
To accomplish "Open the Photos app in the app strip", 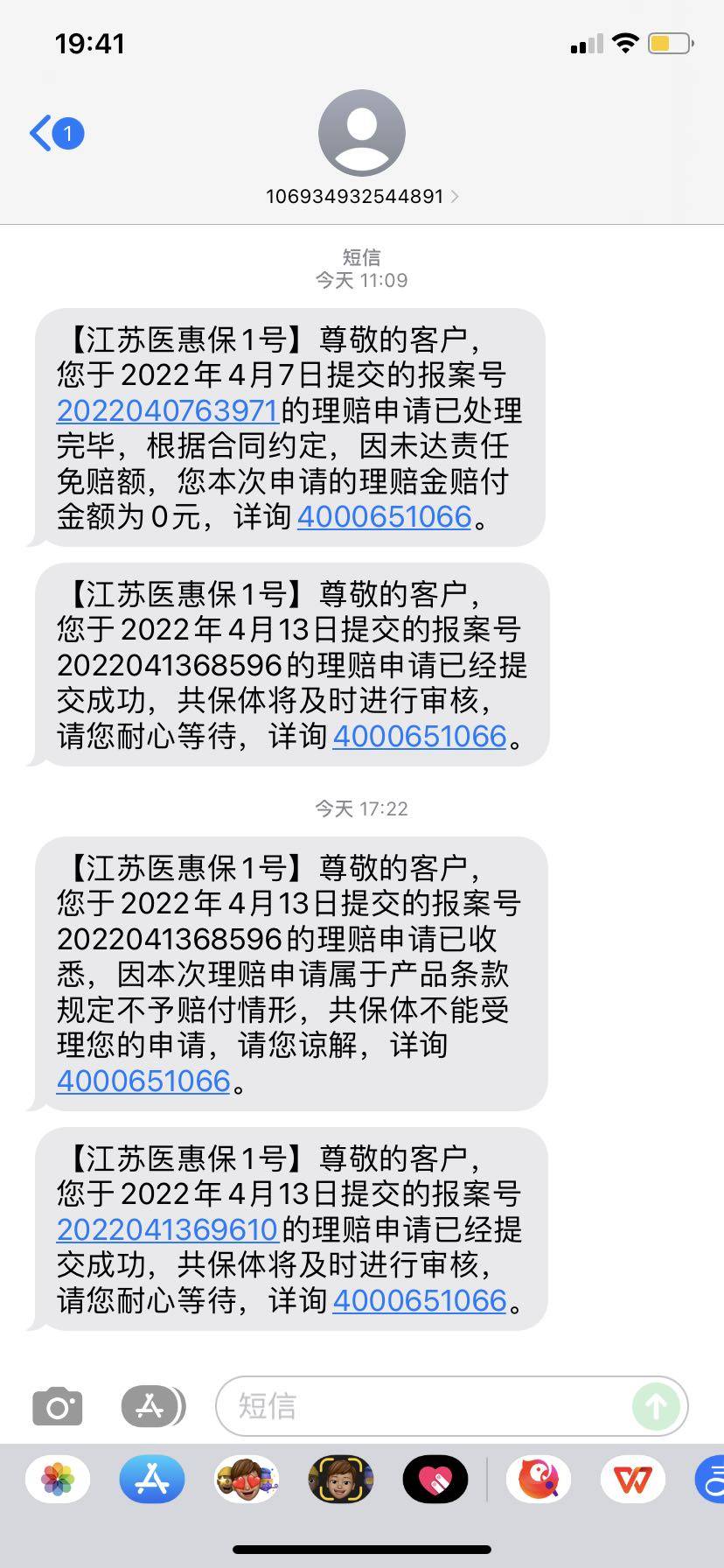I will (x=58, y=1480).
